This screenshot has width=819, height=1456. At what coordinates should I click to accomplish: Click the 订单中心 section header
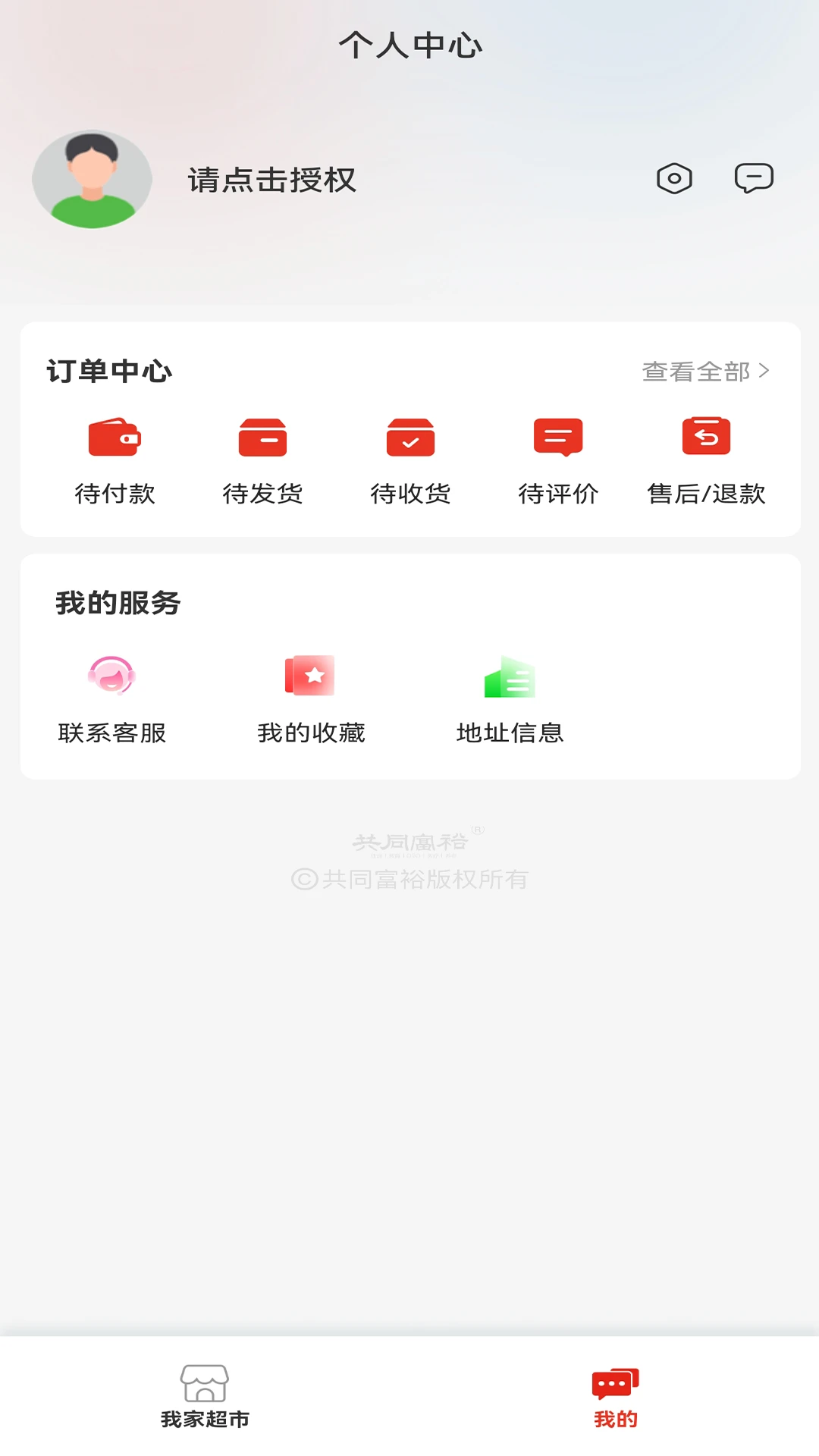tap(110, 372)
